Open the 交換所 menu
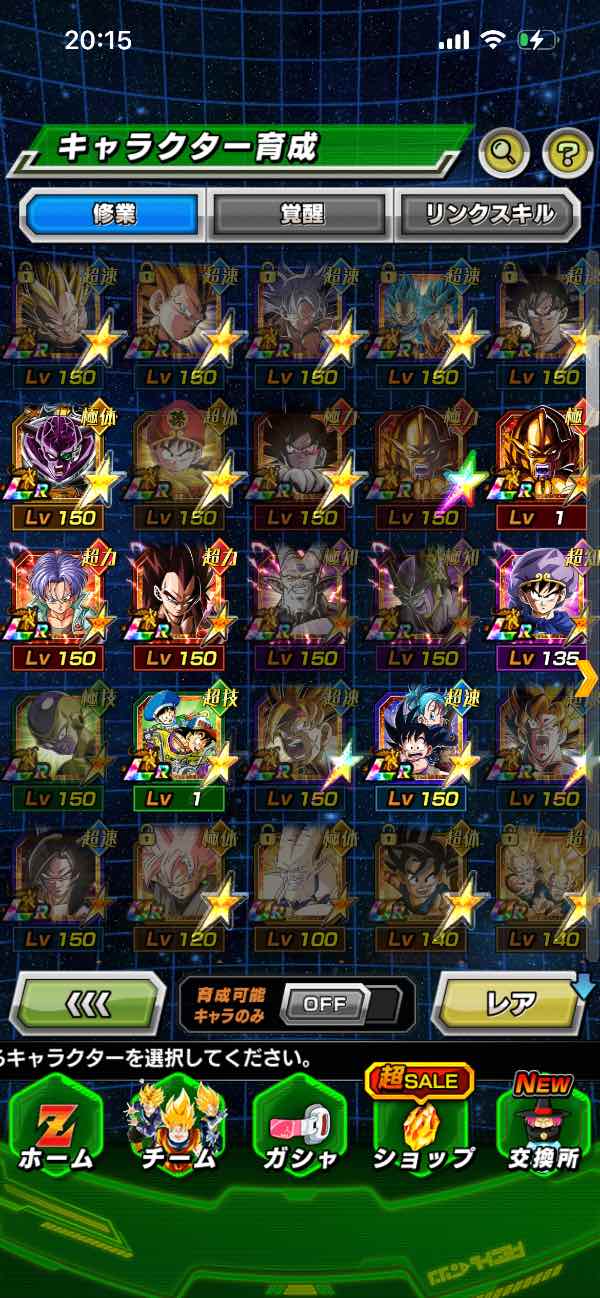Screen dimensions: 600x1298 pyautogui.click(x=543, y=1126)
